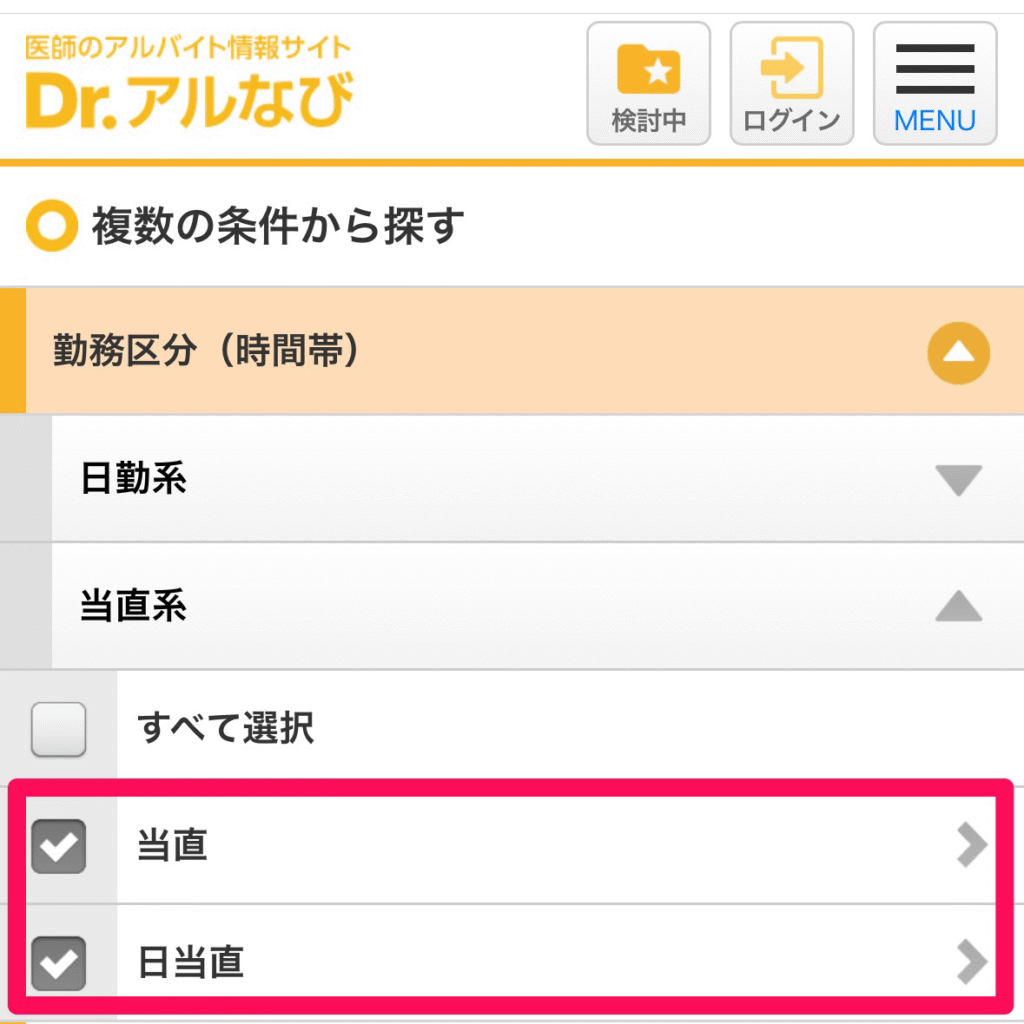Expand the 日勤系 category
Viewport: 1024px width, 1024px height.
click(958, 480)
